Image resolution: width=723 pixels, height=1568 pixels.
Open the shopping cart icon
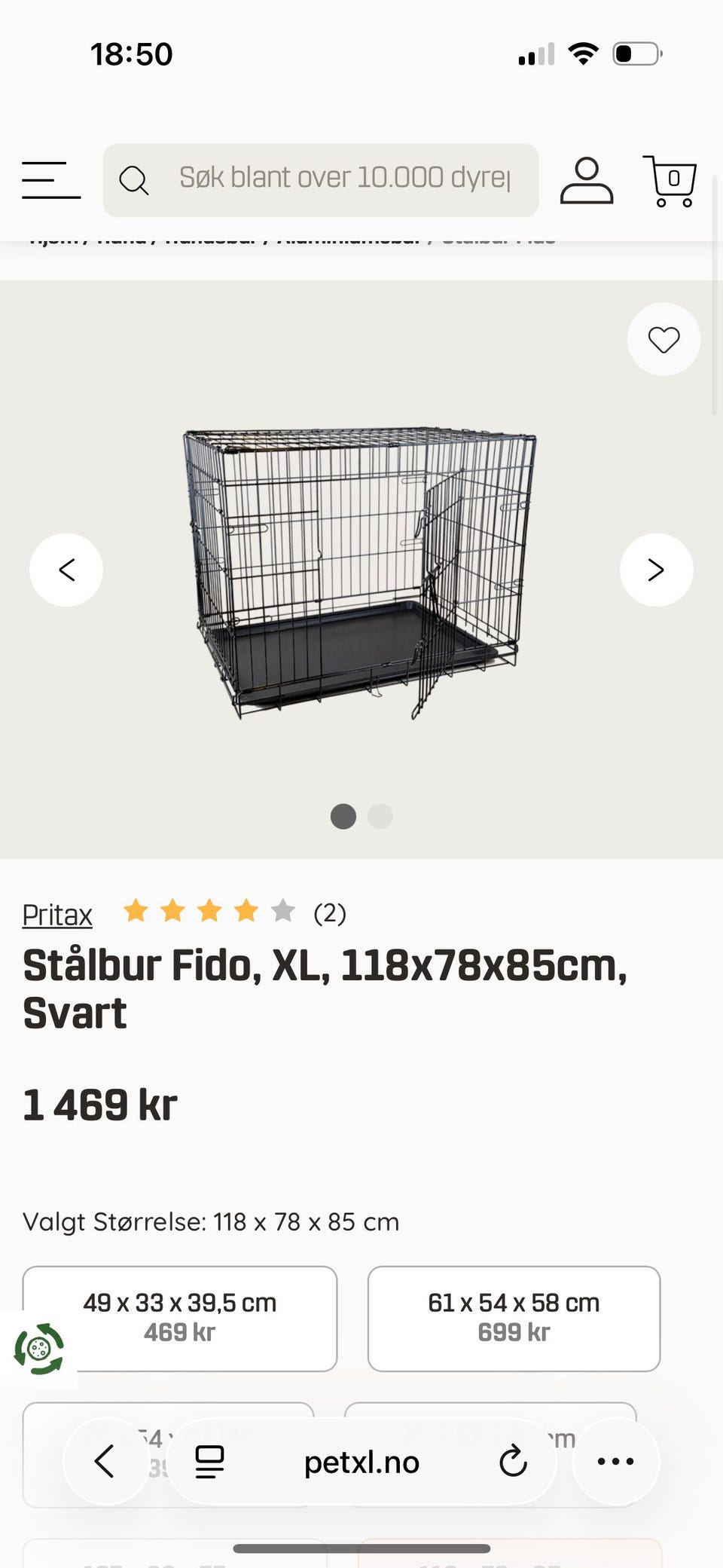tap(669, 179)
